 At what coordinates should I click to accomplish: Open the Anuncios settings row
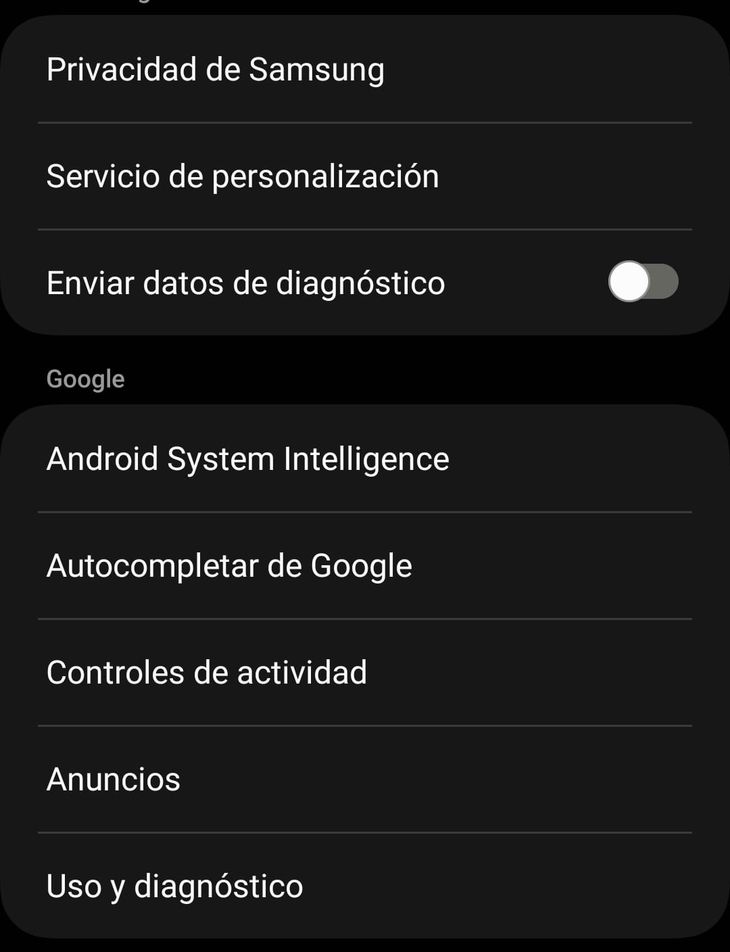tap(113, 779)
